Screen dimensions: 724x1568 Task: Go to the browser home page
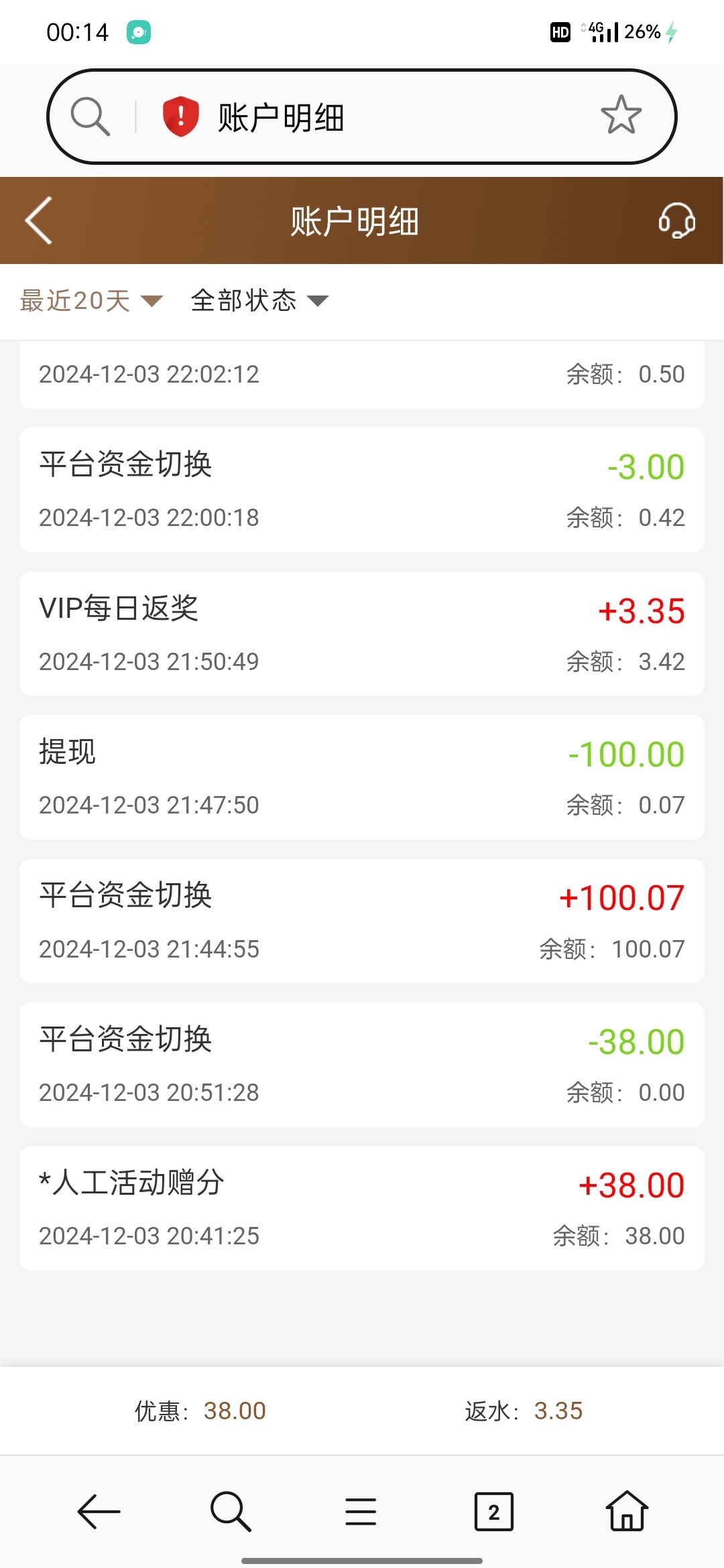pos(627,1512)
